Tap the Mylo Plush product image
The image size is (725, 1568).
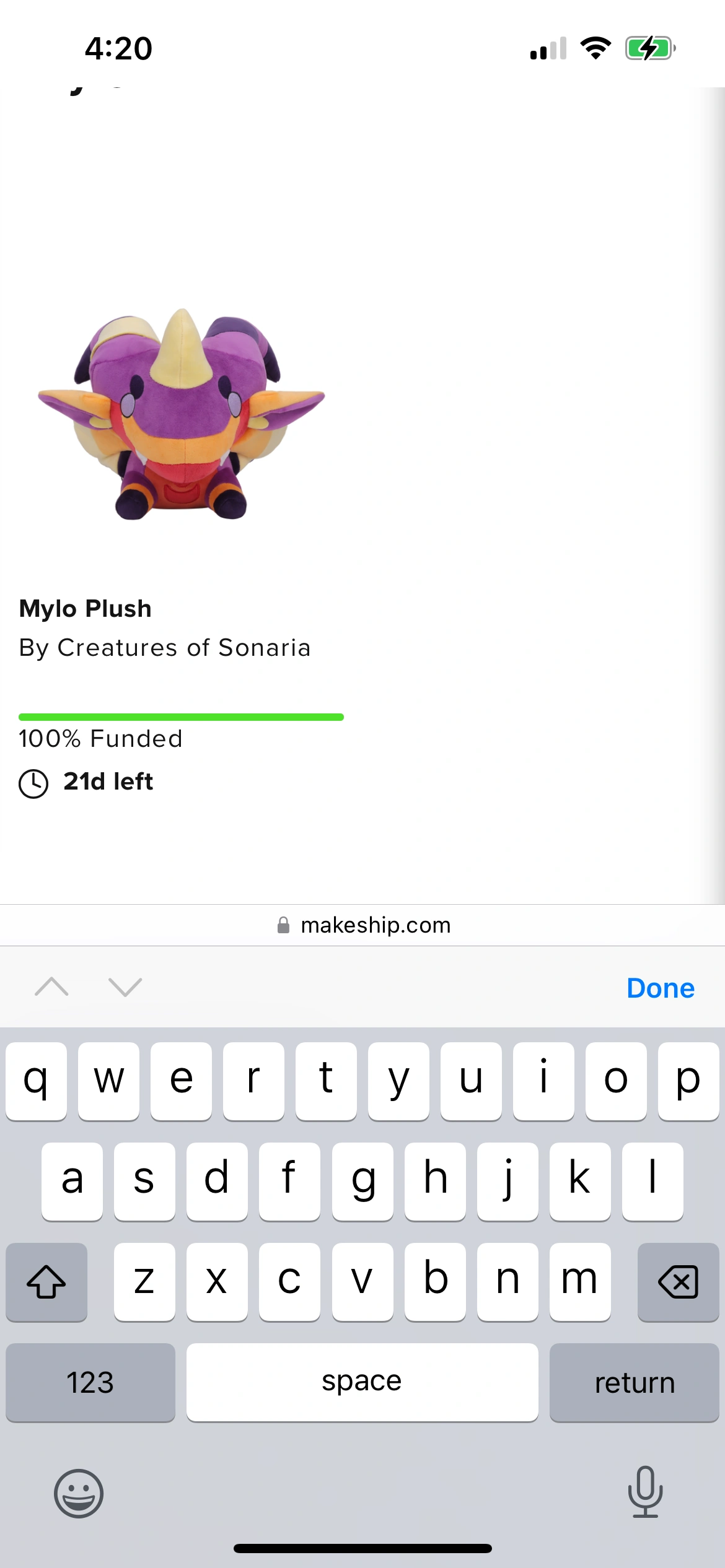point(180,415)
